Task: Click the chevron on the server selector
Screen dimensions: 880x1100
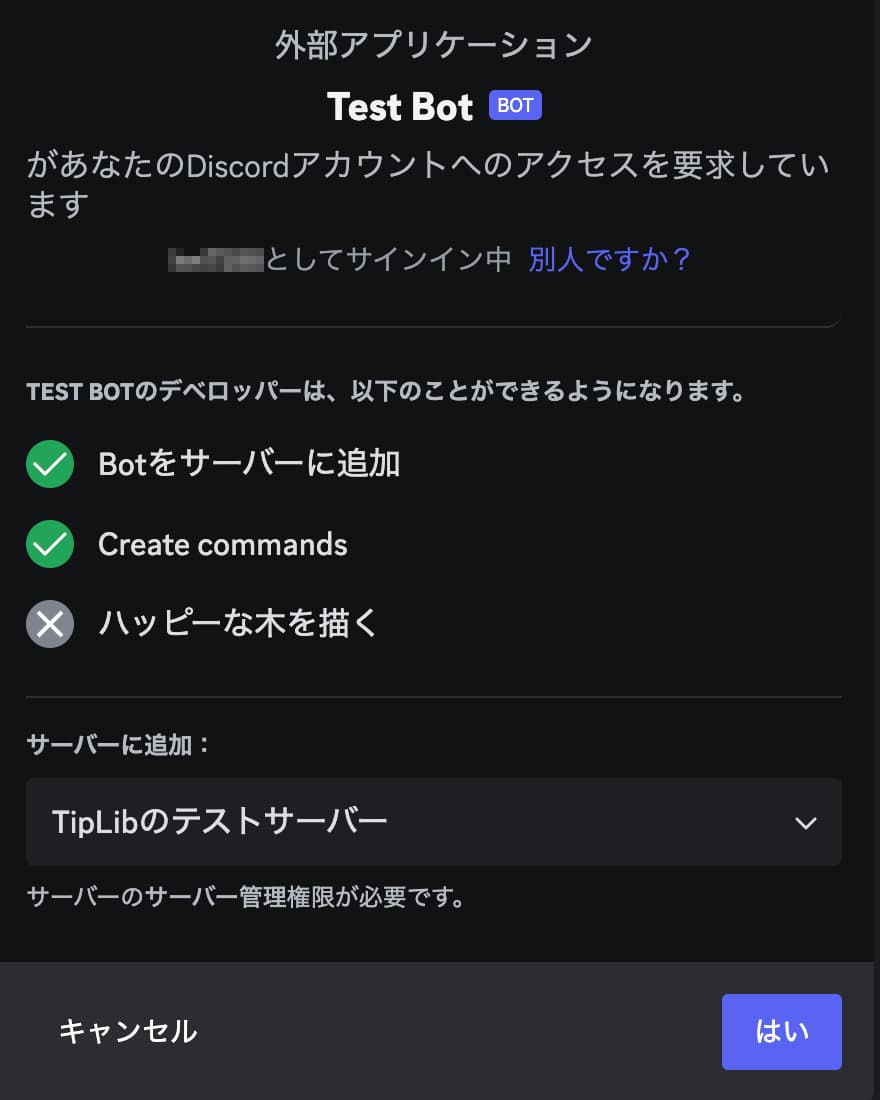Action: tap(806, 822)
